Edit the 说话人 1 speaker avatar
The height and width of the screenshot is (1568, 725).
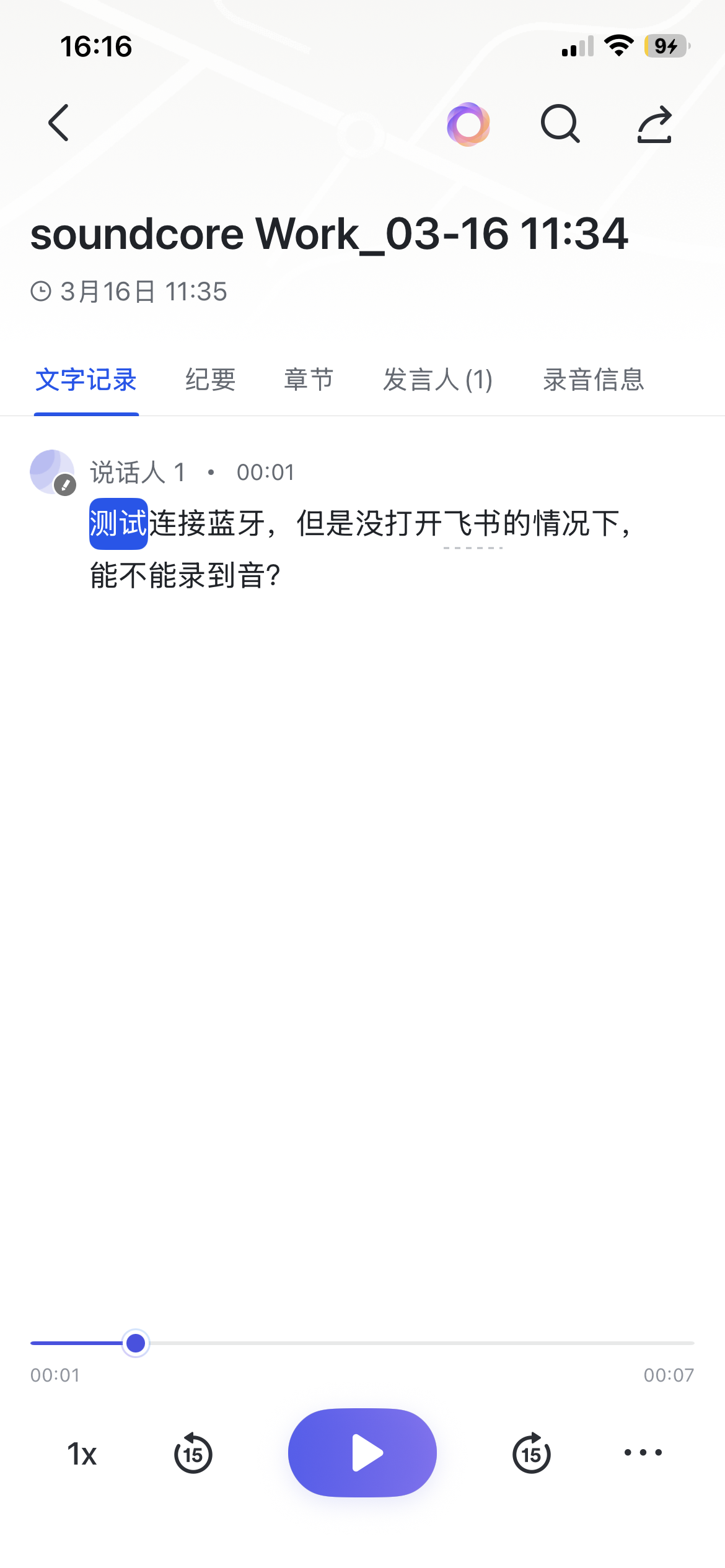[x=53, y=473]
